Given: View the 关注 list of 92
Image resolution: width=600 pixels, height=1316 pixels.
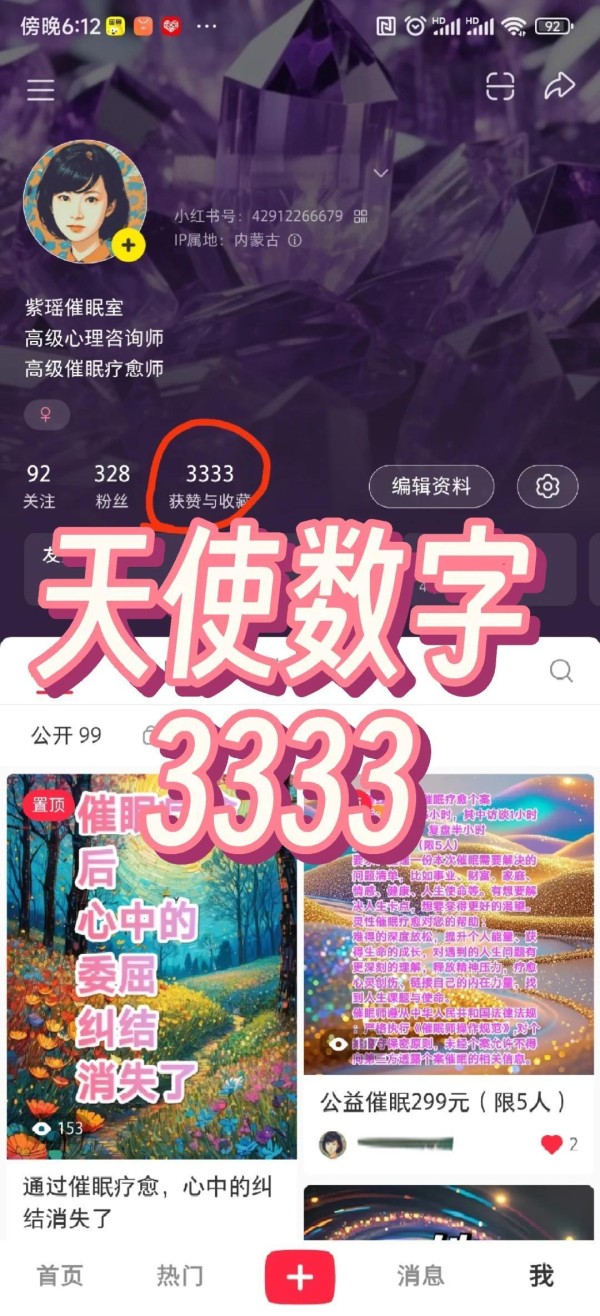Looking at the screenshot, I should coord(39,486).
